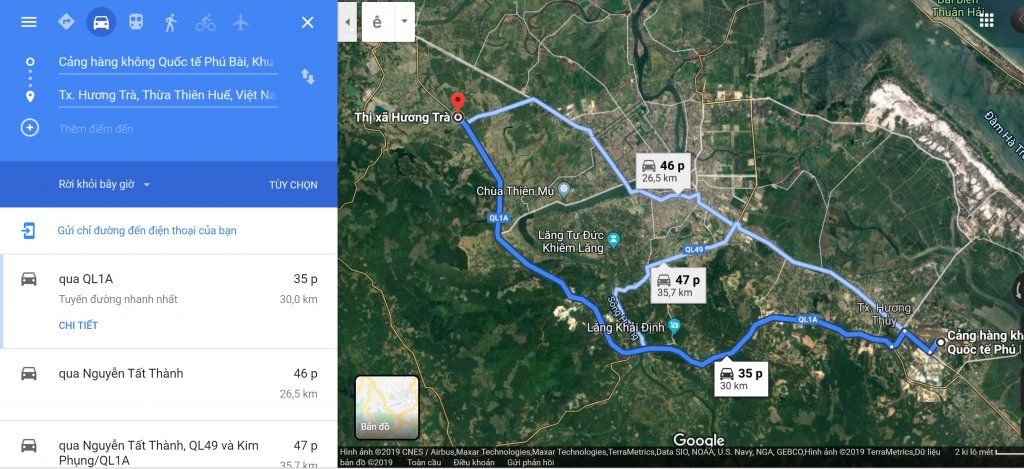Switch to flight mode

pos(240,22)
